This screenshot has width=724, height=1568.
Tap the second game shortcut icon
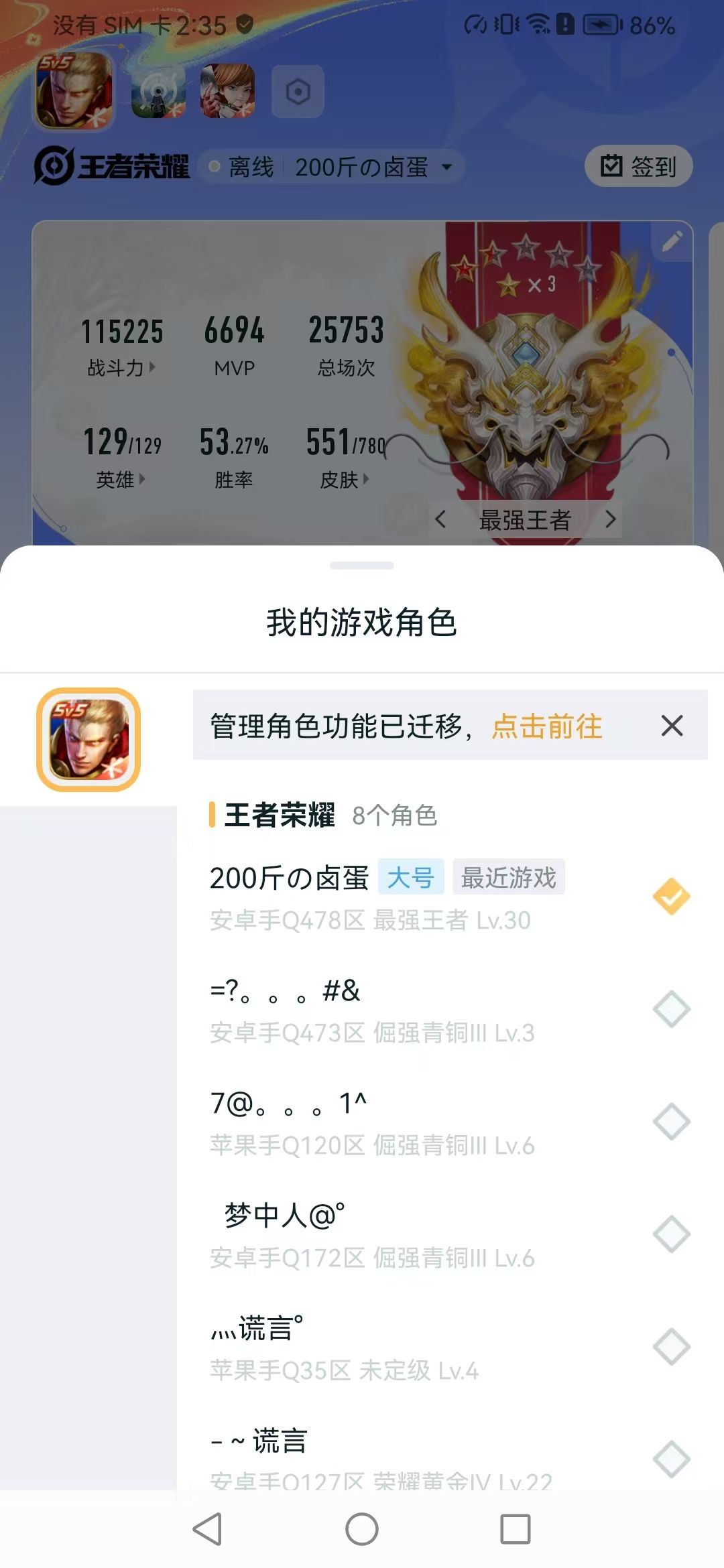click(159, 92)
